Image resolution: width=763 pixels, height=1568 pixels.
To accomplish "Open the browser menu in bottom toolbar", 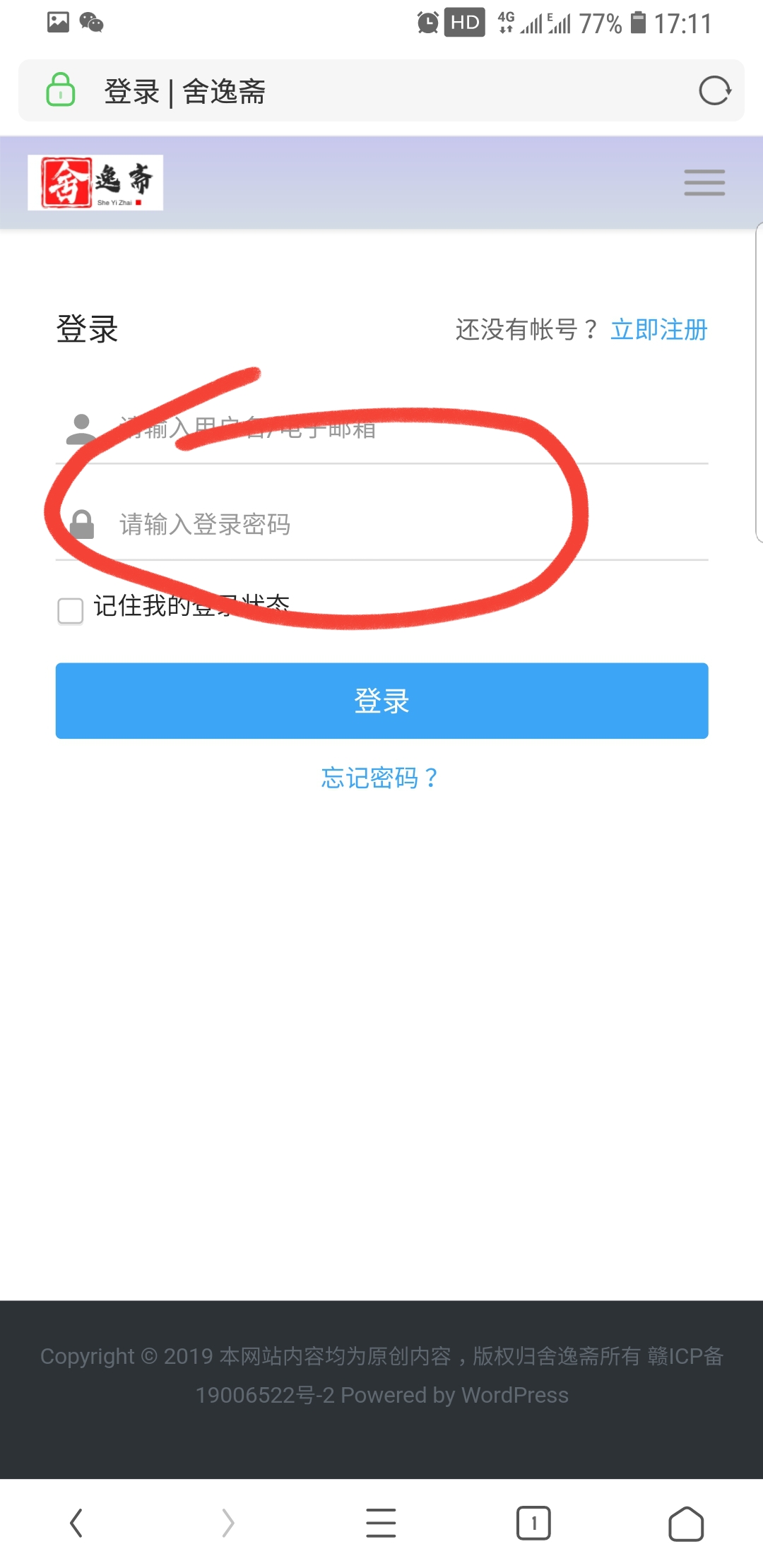I will [x=381, y=1523].
